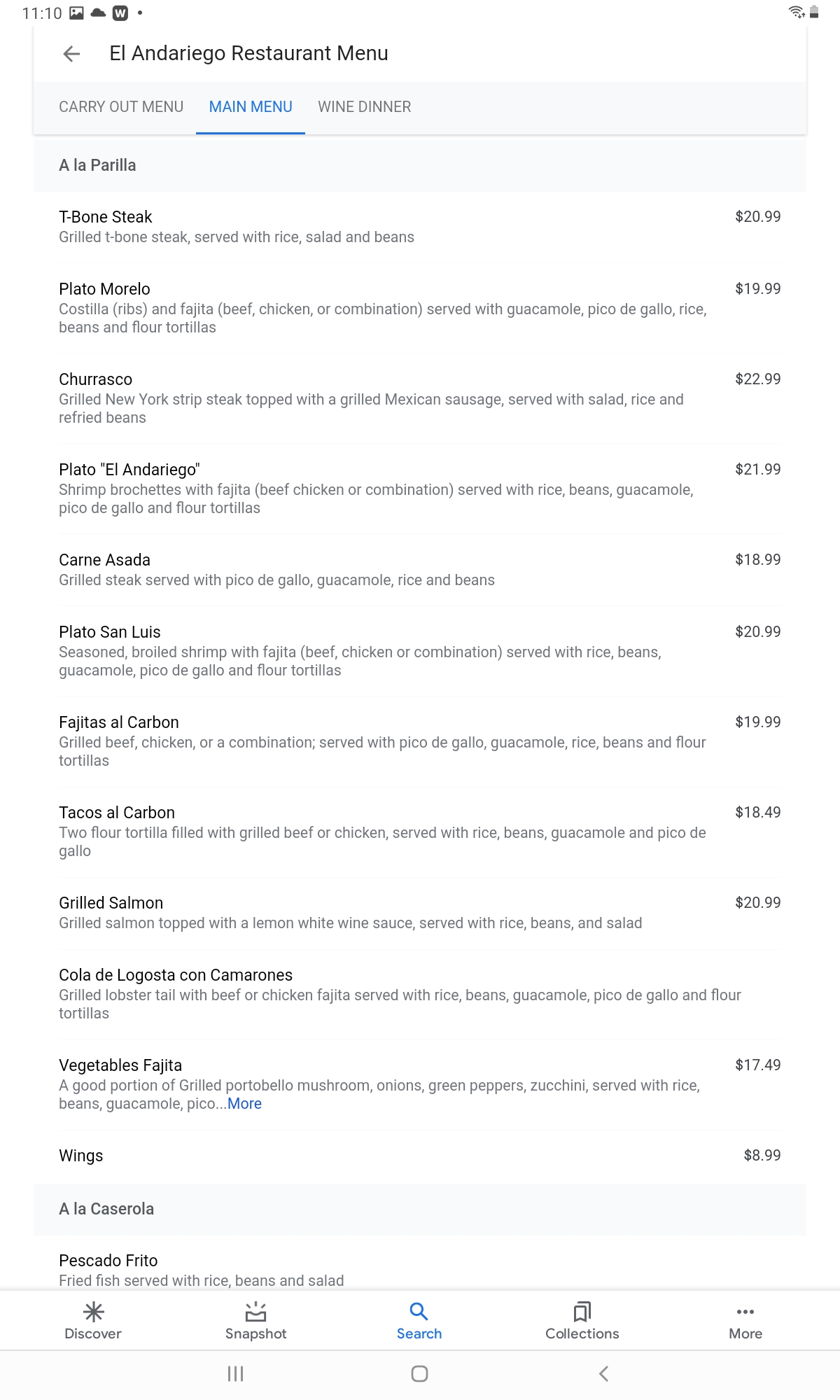Select the Main Menu tab

251,107
